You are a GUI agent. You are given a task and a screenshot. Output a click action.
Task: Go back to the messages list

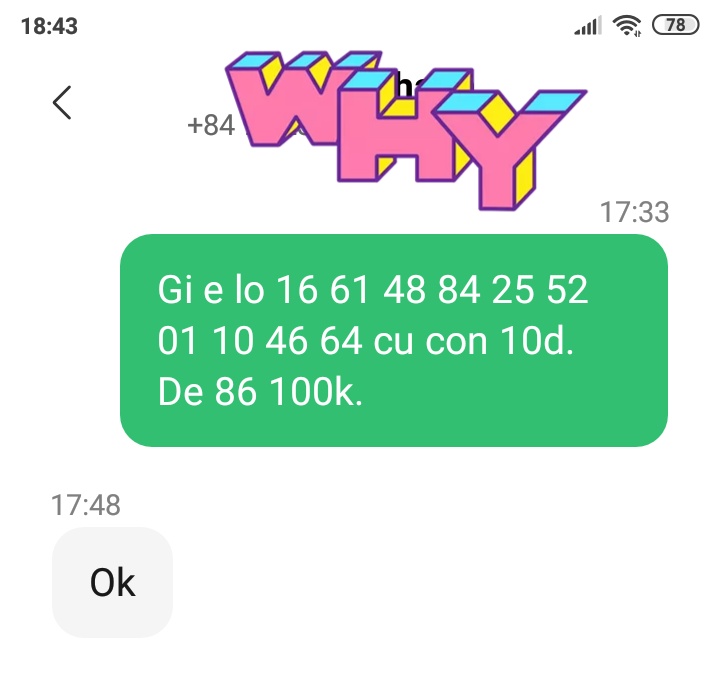(x=62, y=102)
